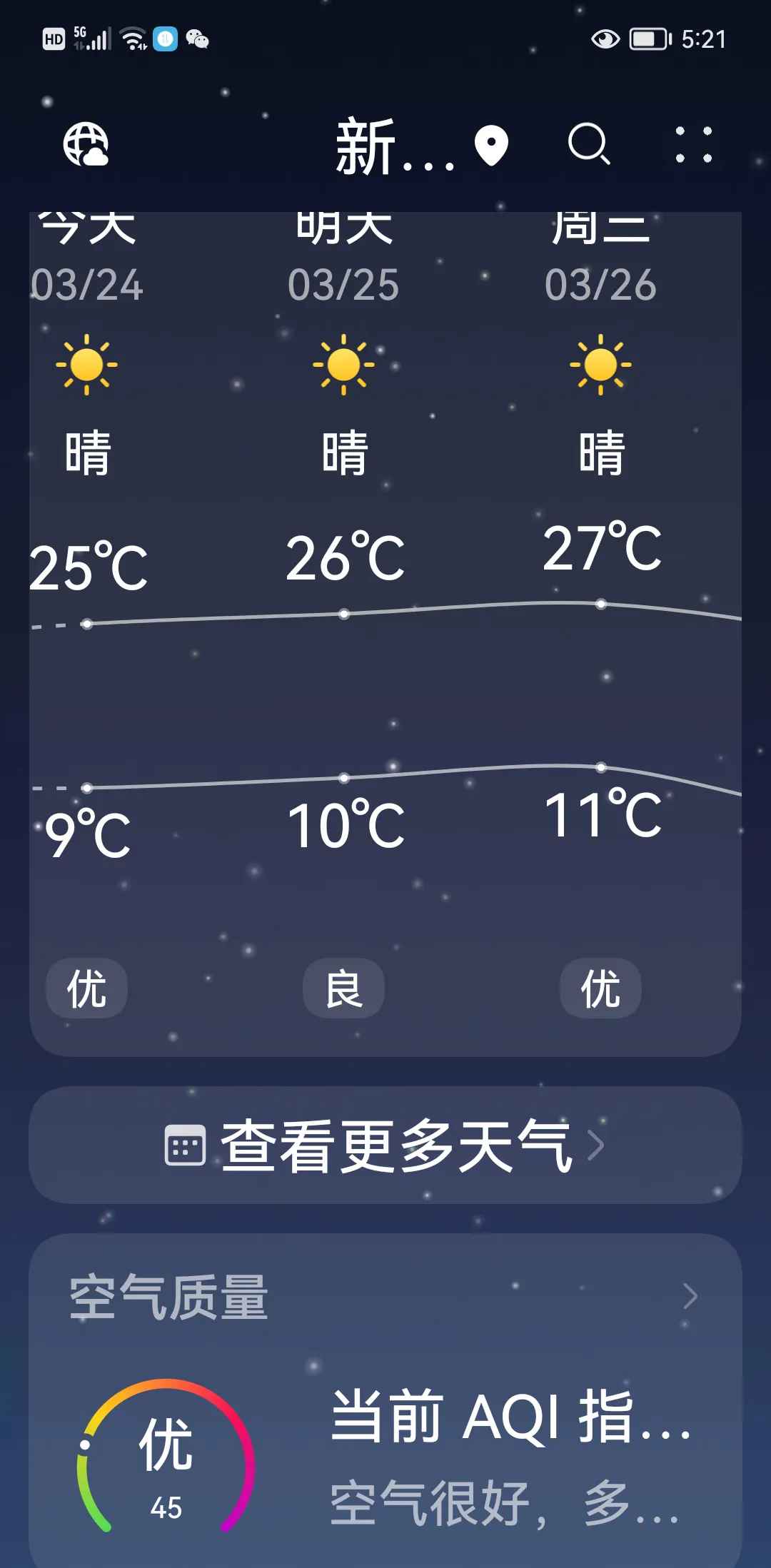Open the four-dot more options menu
The image size is (771, 1568).
pos(694,145)
